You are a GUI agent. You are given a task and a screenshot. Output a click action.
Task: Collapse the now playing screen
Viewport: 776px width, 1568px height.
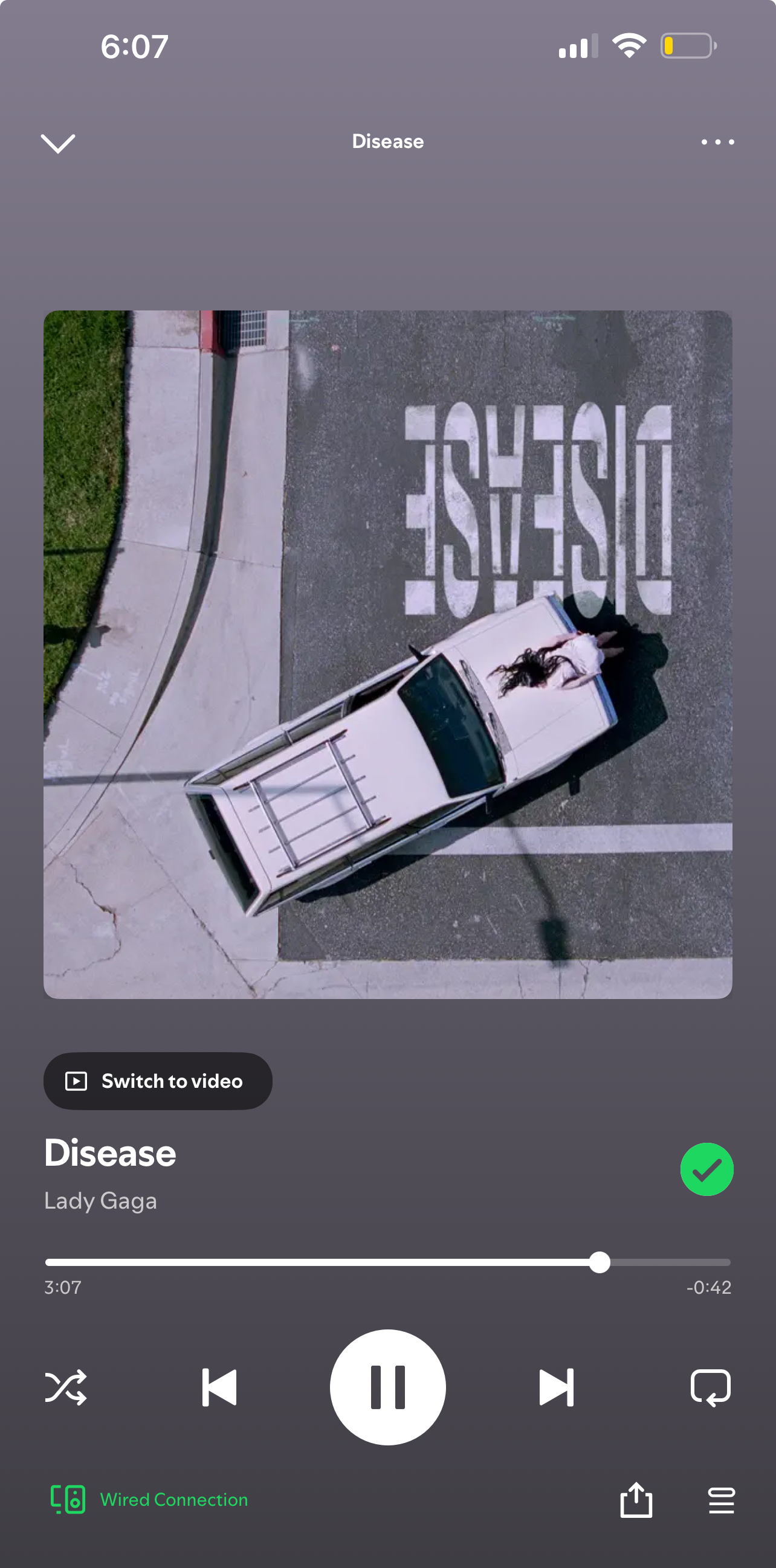coord(58,144)
